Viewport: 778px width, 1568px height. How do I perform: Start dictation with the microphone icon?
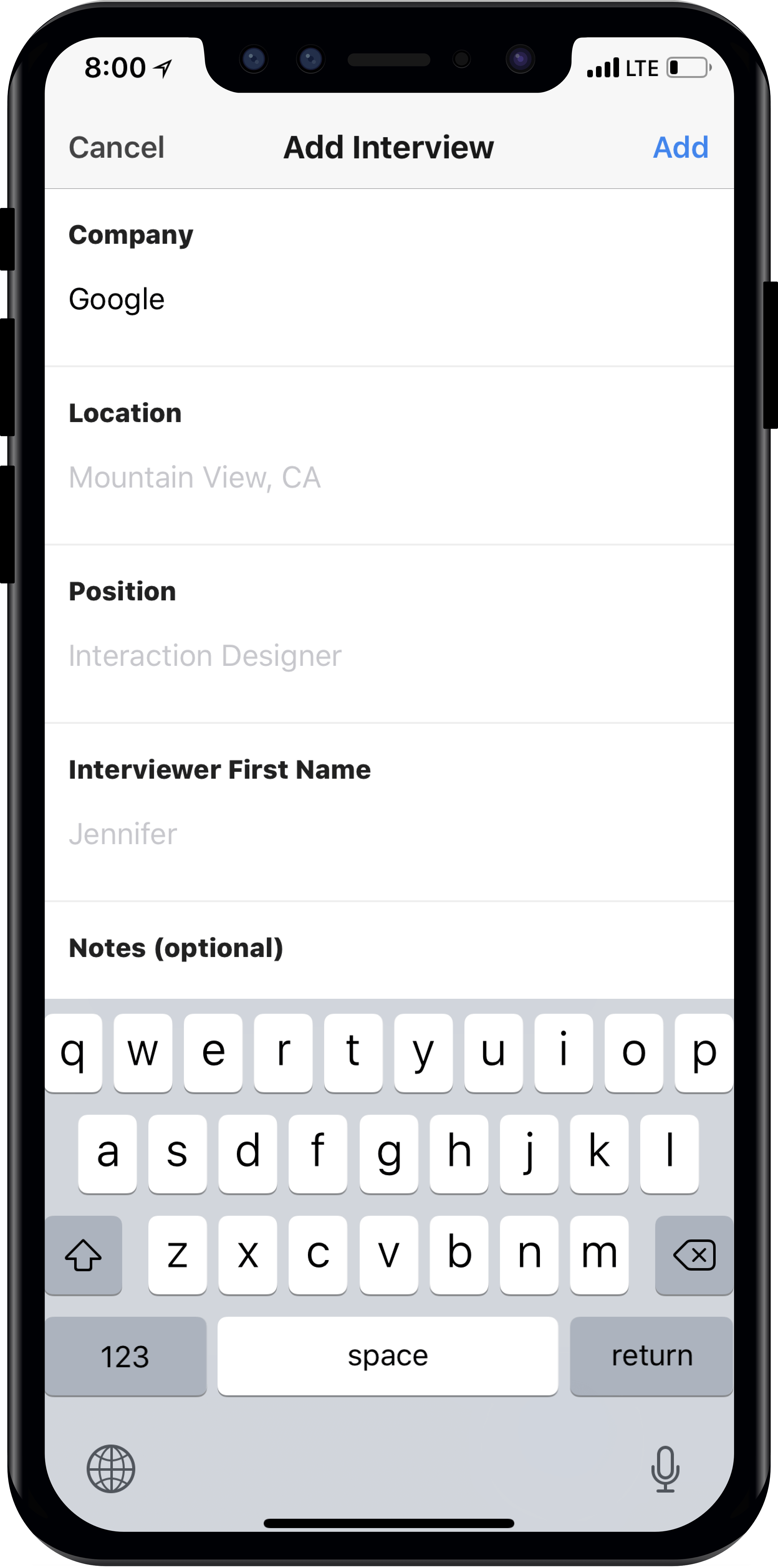coord(665,1468)
